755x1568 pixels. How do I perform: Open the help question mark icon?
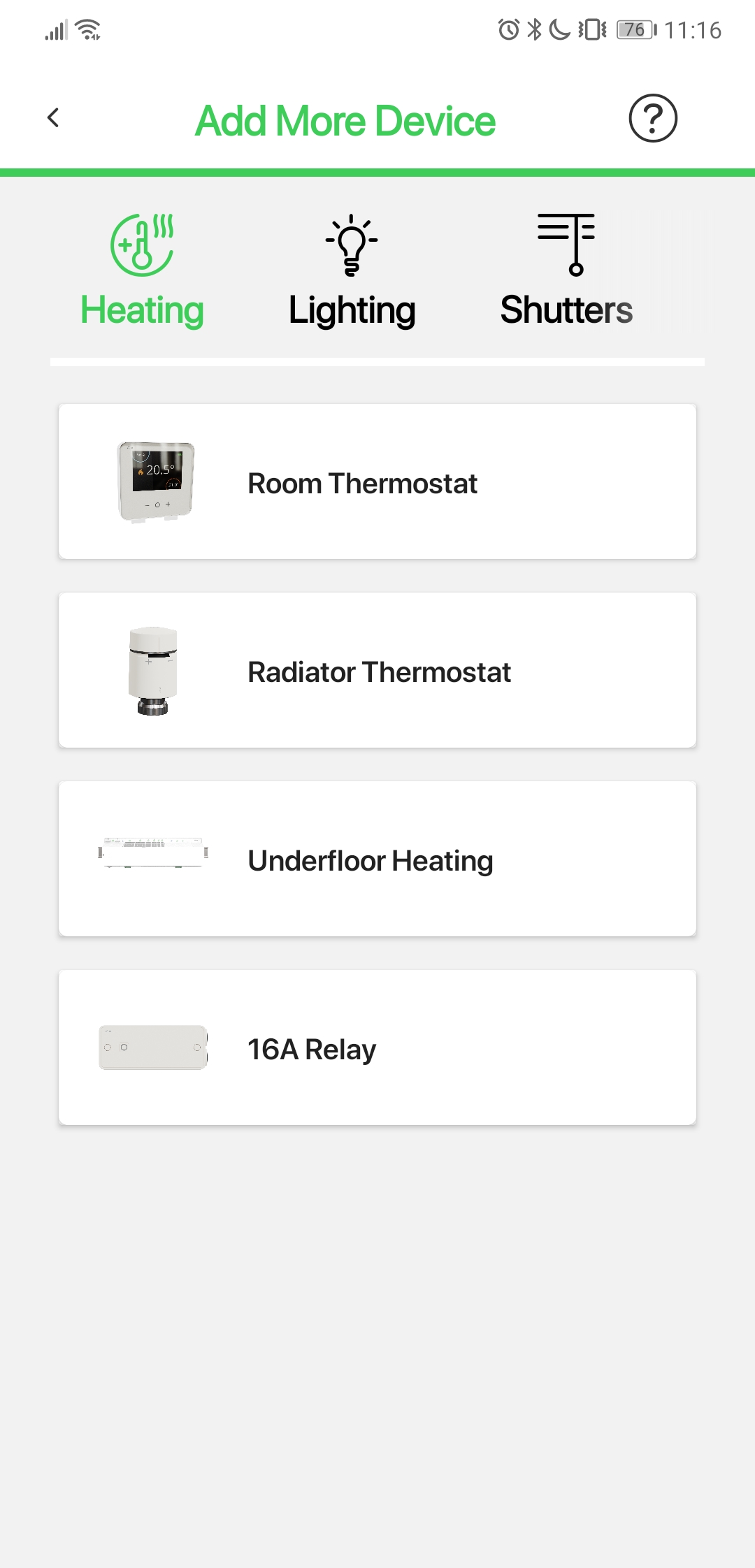point(653,118)
